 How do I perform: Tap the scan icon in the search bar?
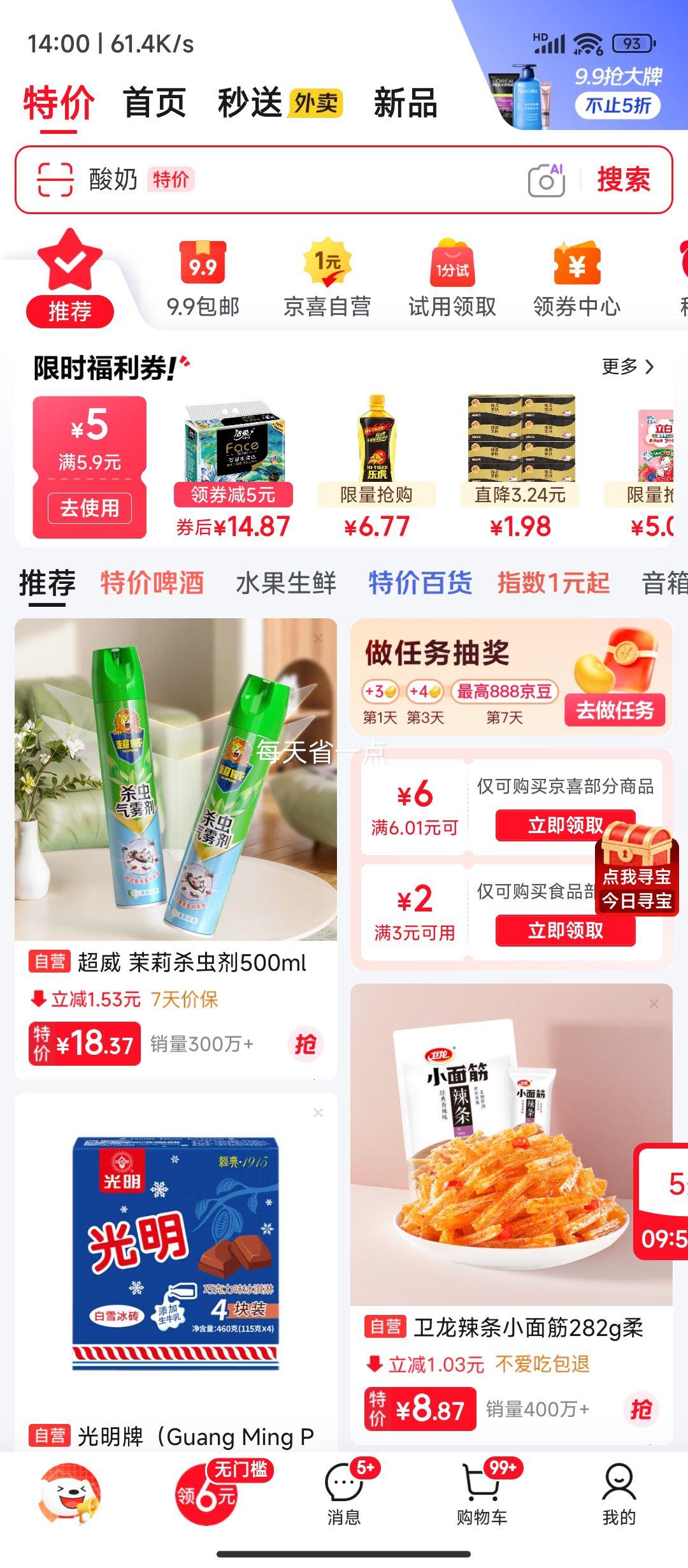click(x=54, y=180)
